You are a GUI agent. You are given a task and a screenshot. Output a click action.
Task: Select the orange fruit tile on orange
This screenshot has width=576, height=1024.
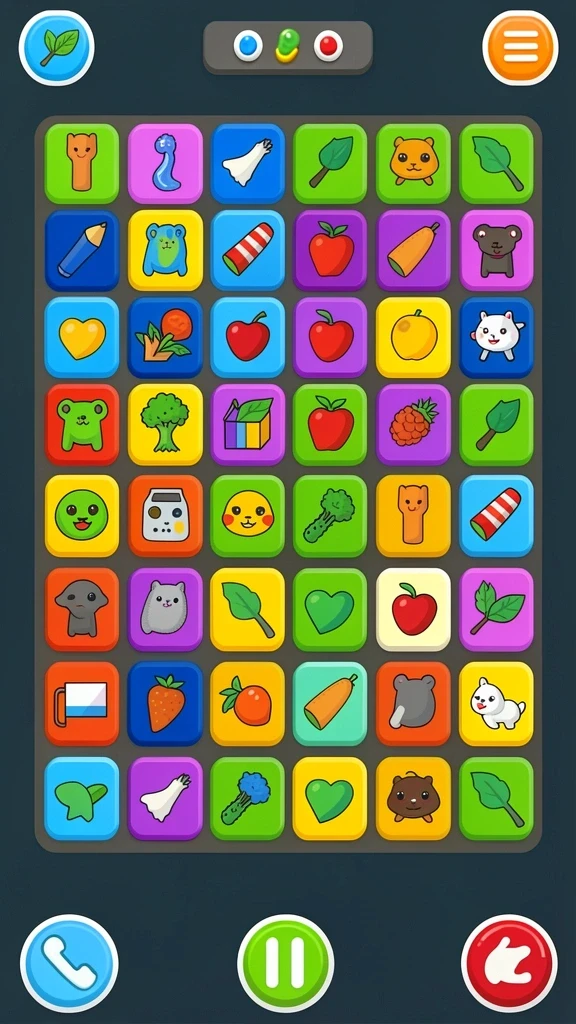coord(248,703)
